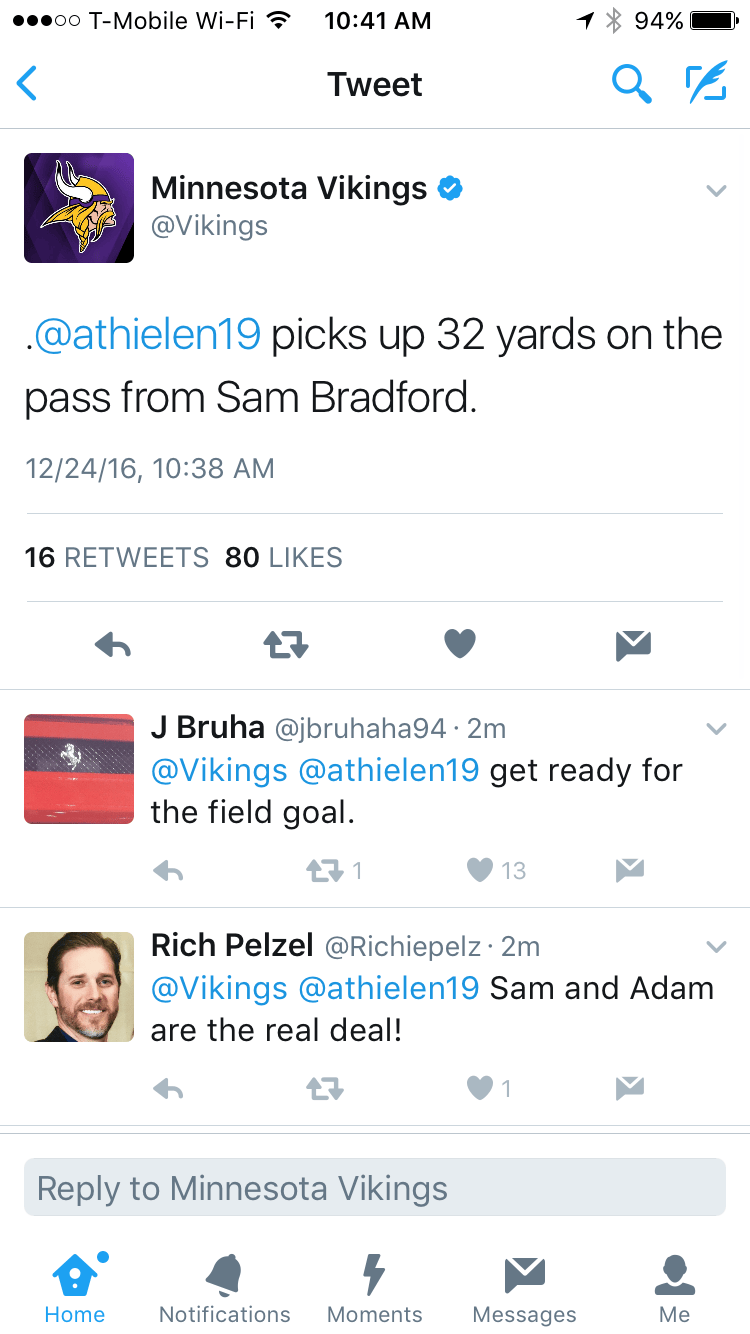Retweet the Minnesota Vikings tweet
The height and width of the screenshot is (1334, 750).
pyautogui.click(x=286, y=646)
